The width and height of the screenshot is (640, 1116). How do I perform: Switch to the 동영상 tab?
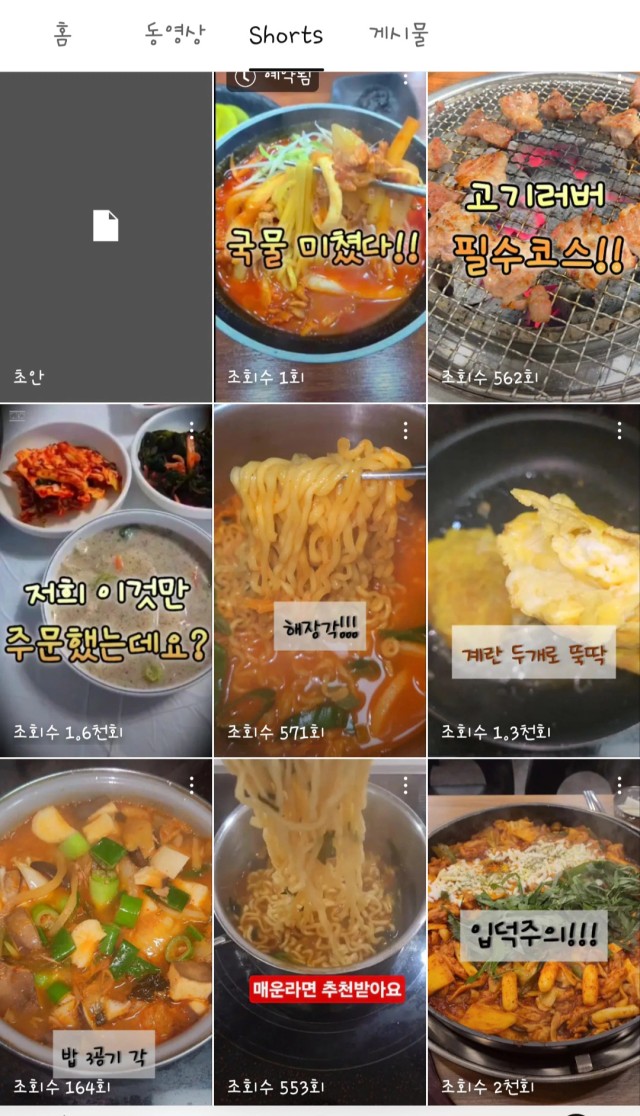point(174,34)
